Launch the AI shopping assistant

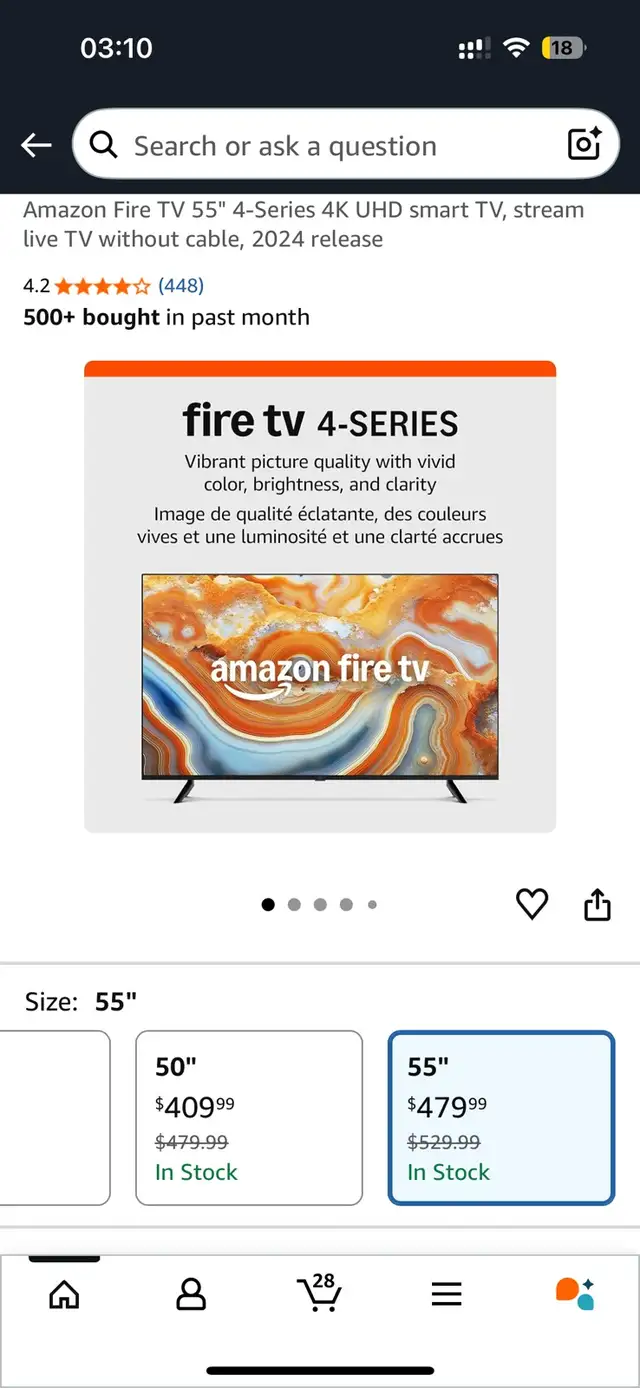click(x=575, y=1294)
